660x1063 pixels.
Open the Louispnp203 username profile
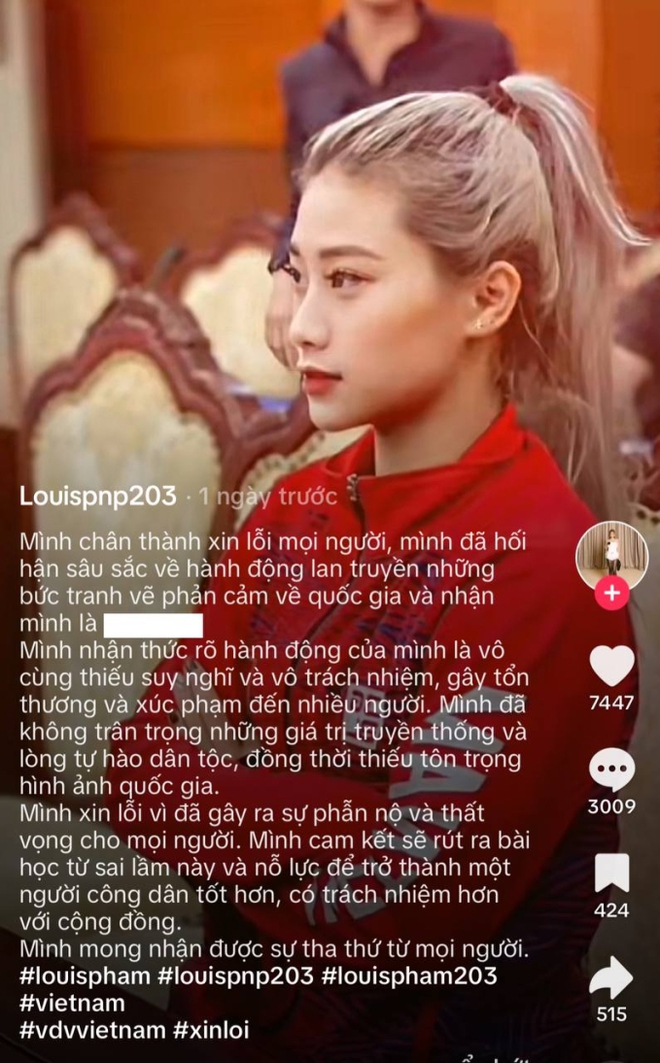coord(98,496)
